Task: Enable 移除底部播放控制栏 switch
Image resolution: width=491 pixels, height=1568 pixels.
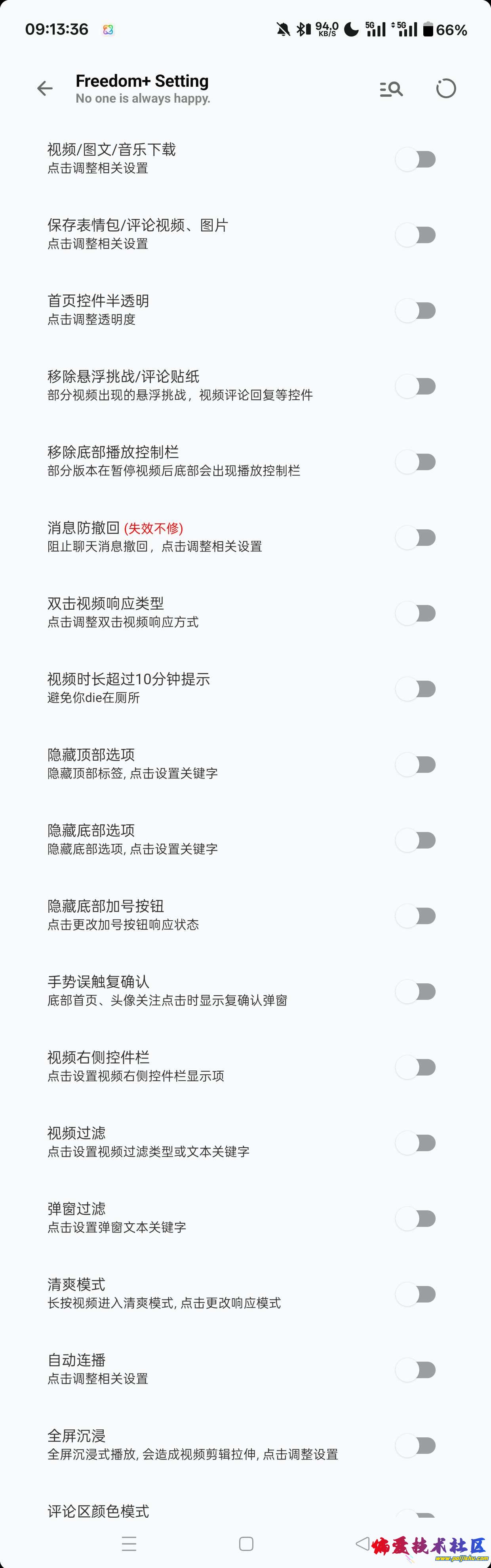Action: pyautogui.click(x=416, y=462)
